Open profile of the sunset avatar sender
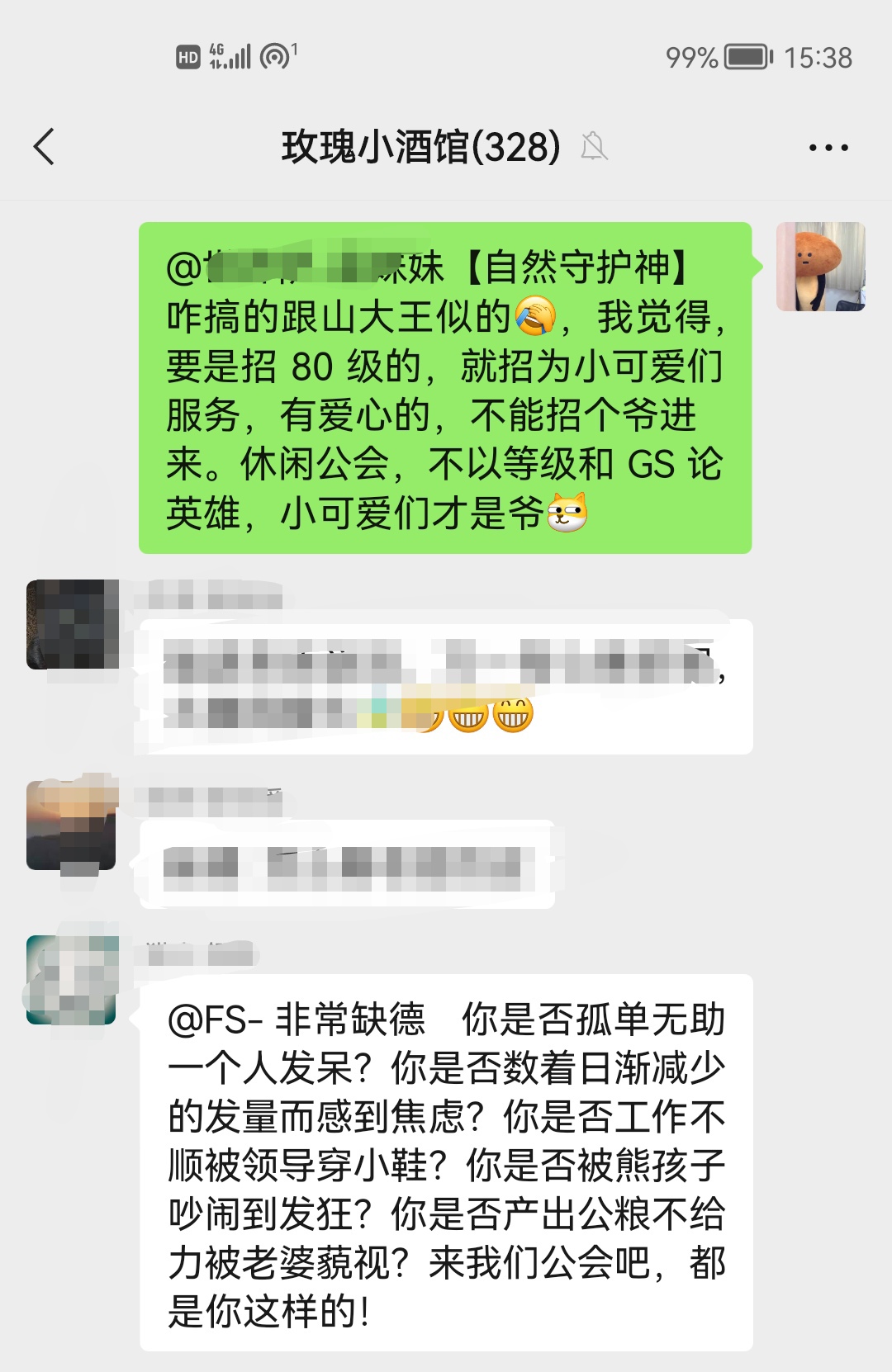 click(72, 825)
